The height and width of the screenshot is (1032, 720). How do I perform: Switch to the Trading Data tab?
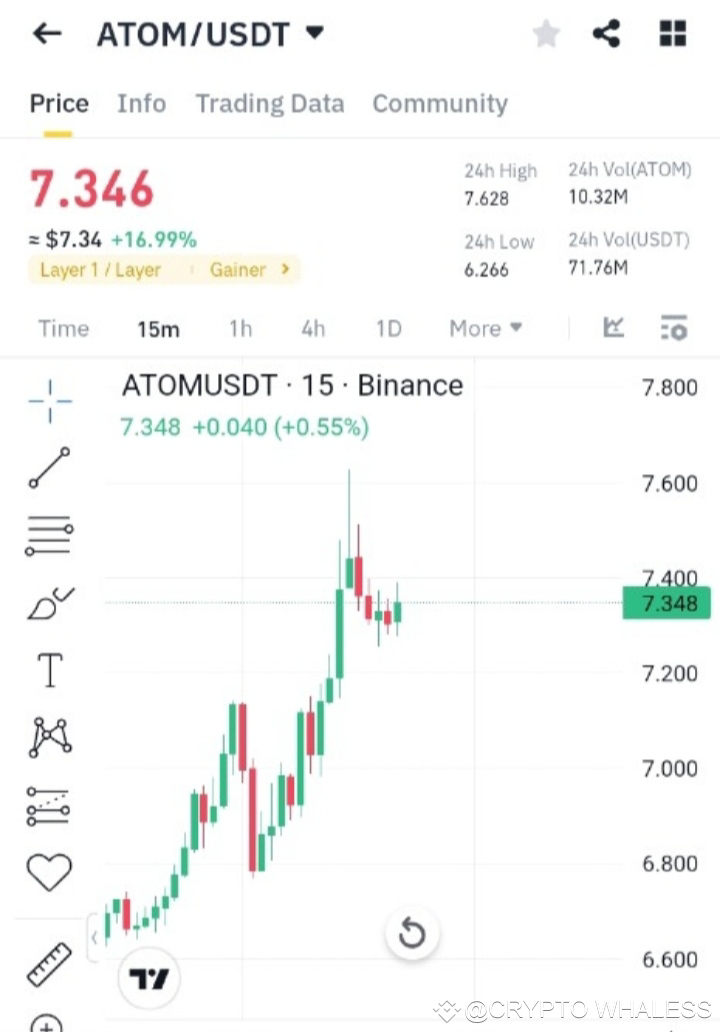pos(269,103)
